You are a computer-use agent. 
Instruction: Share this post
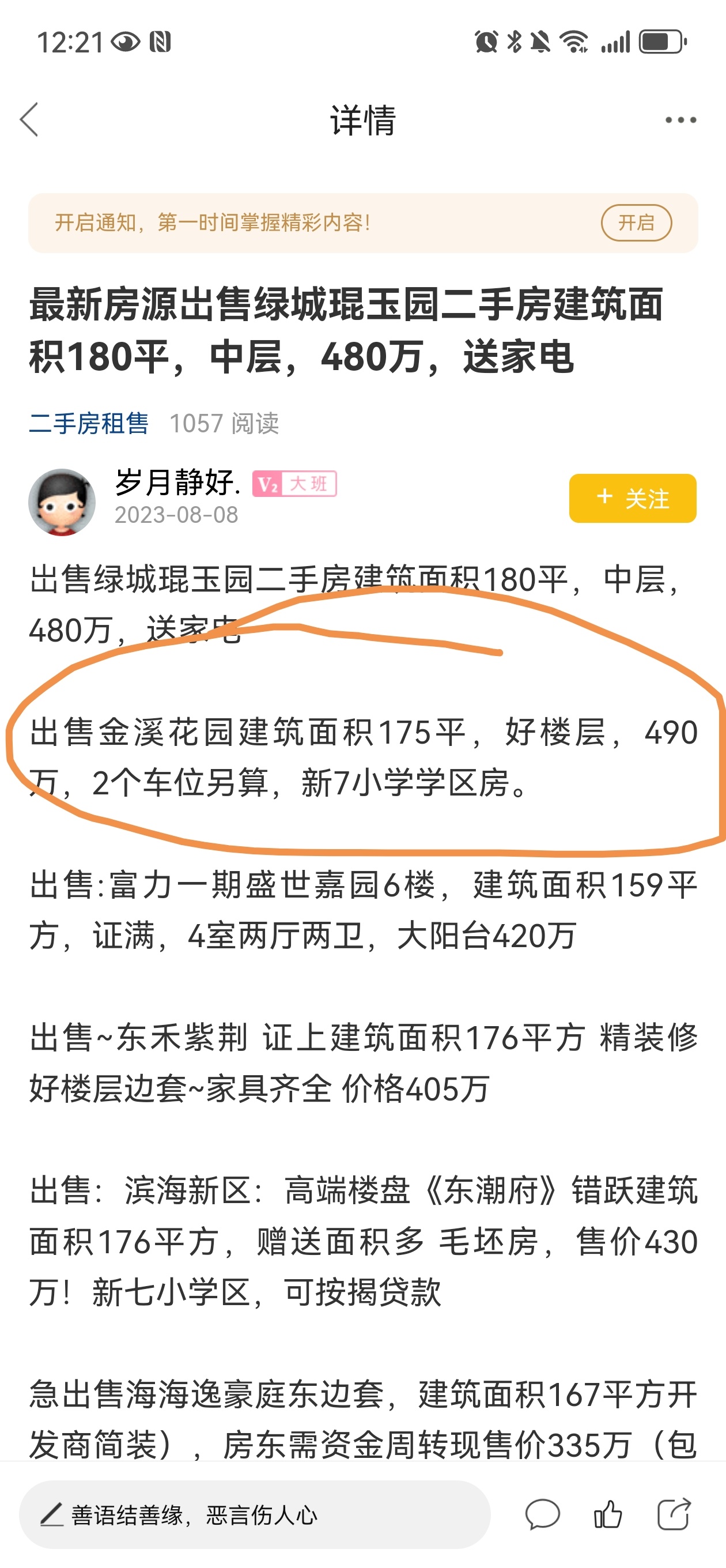click(674, 1514)
